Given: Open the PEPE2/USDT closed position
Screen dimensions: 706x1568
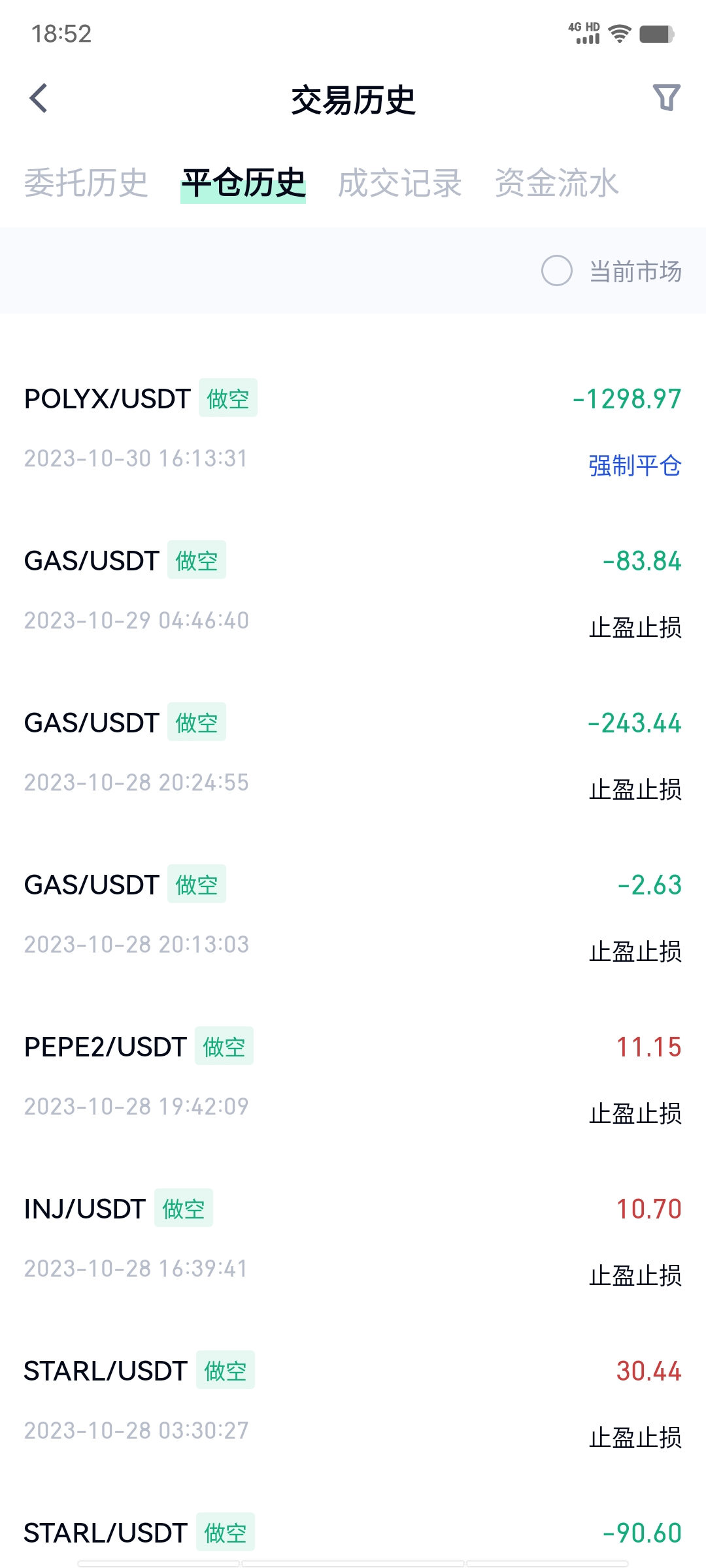Looking at the screenshot, I should click(x=353, y=1076).
